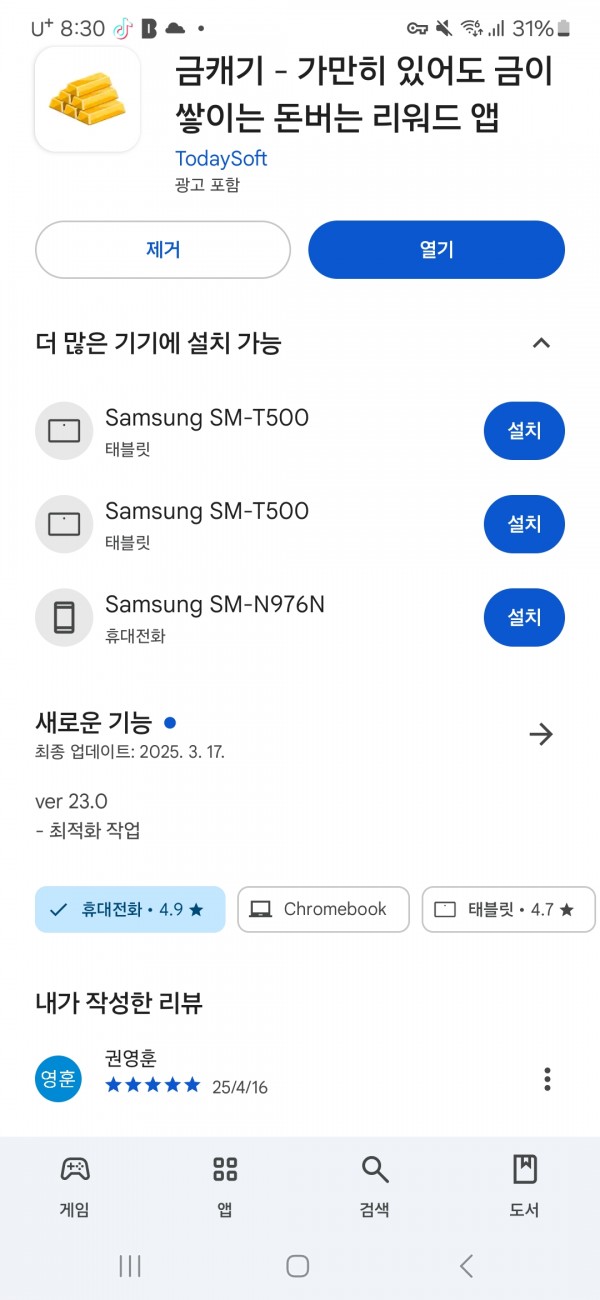This screenshot has width=600, height=1300.
Task: Switch to the 도서 tab
Action: coord(524,1185)
